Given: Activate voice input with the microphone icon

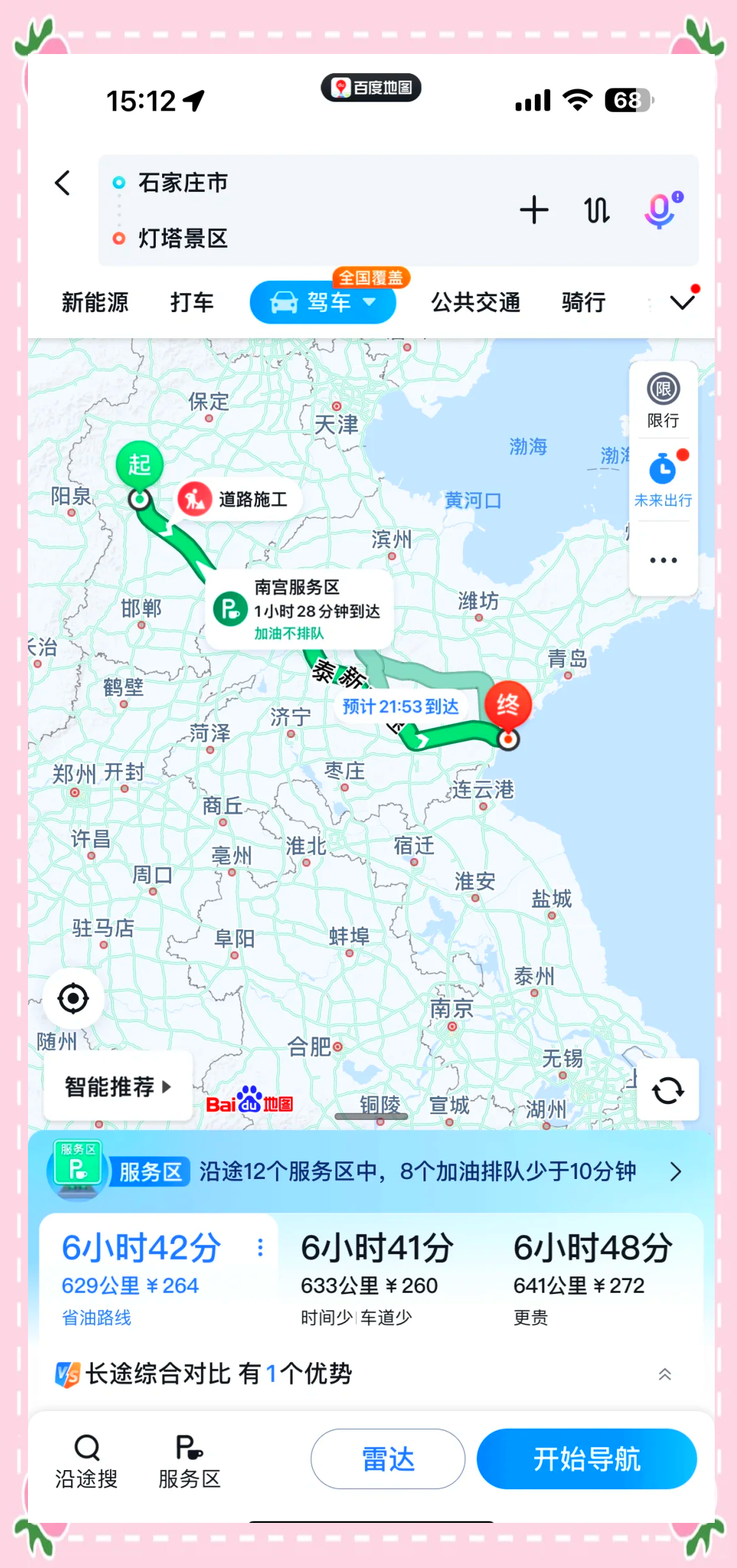Looking at the screenshot, I should click(661, 210).
